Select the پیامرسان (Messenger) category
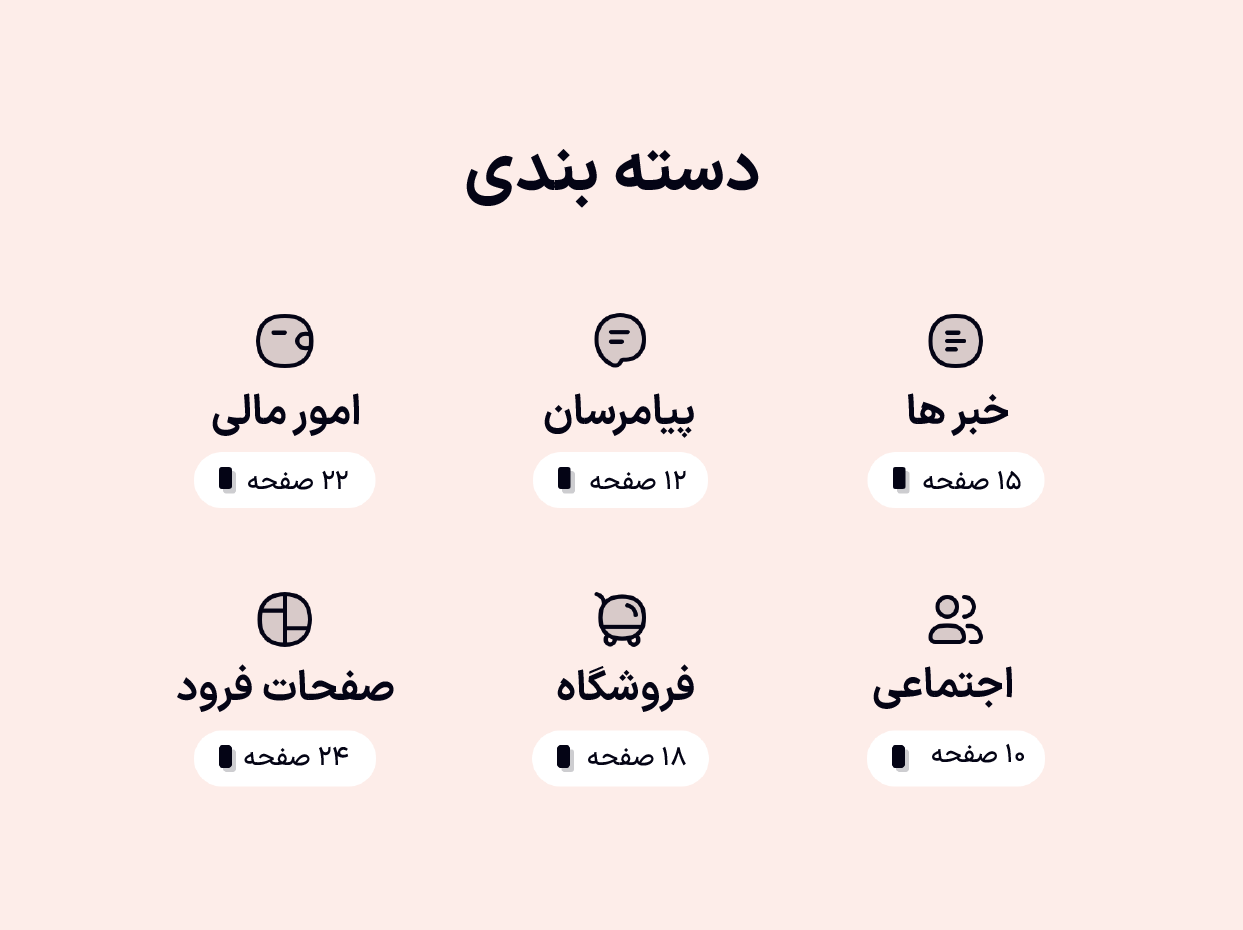This screenshot has height=930, width=1243. (619, 411)
